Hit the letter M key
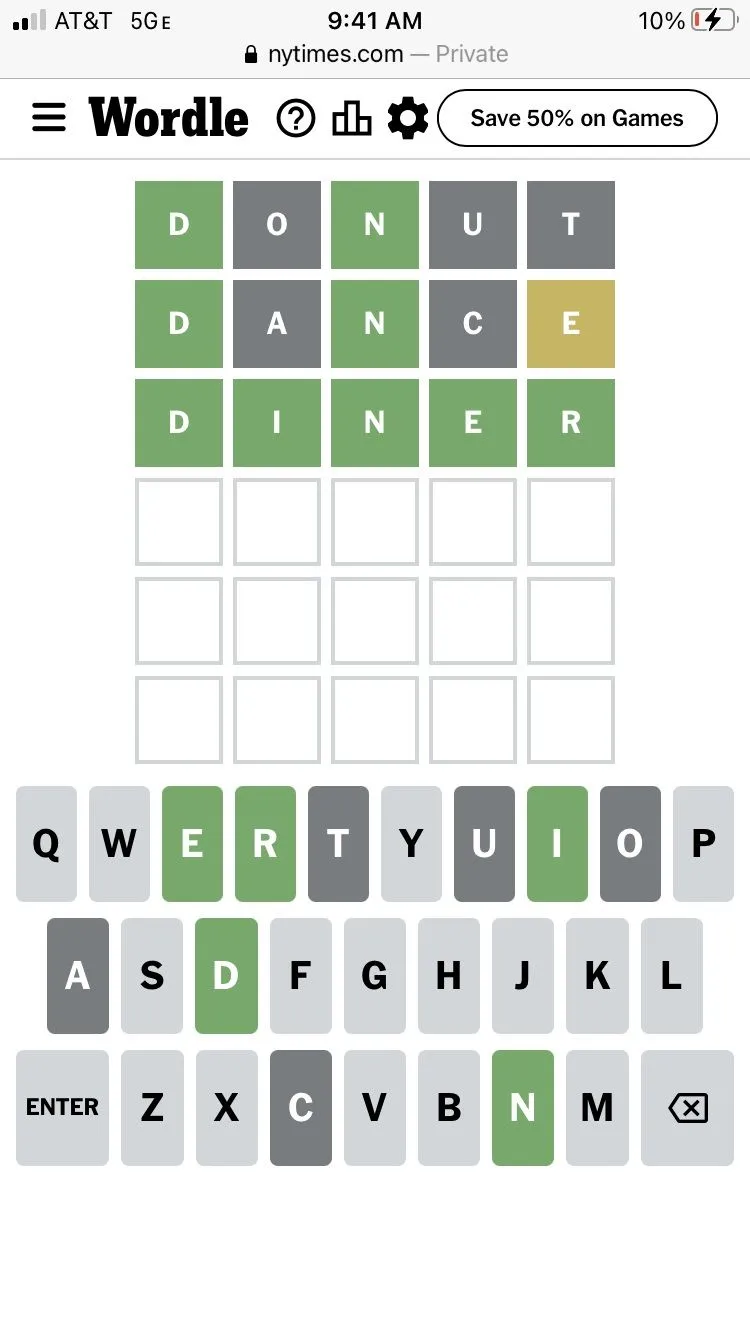Viewport: 750px width, 1334px height. tap(597, 1107)
